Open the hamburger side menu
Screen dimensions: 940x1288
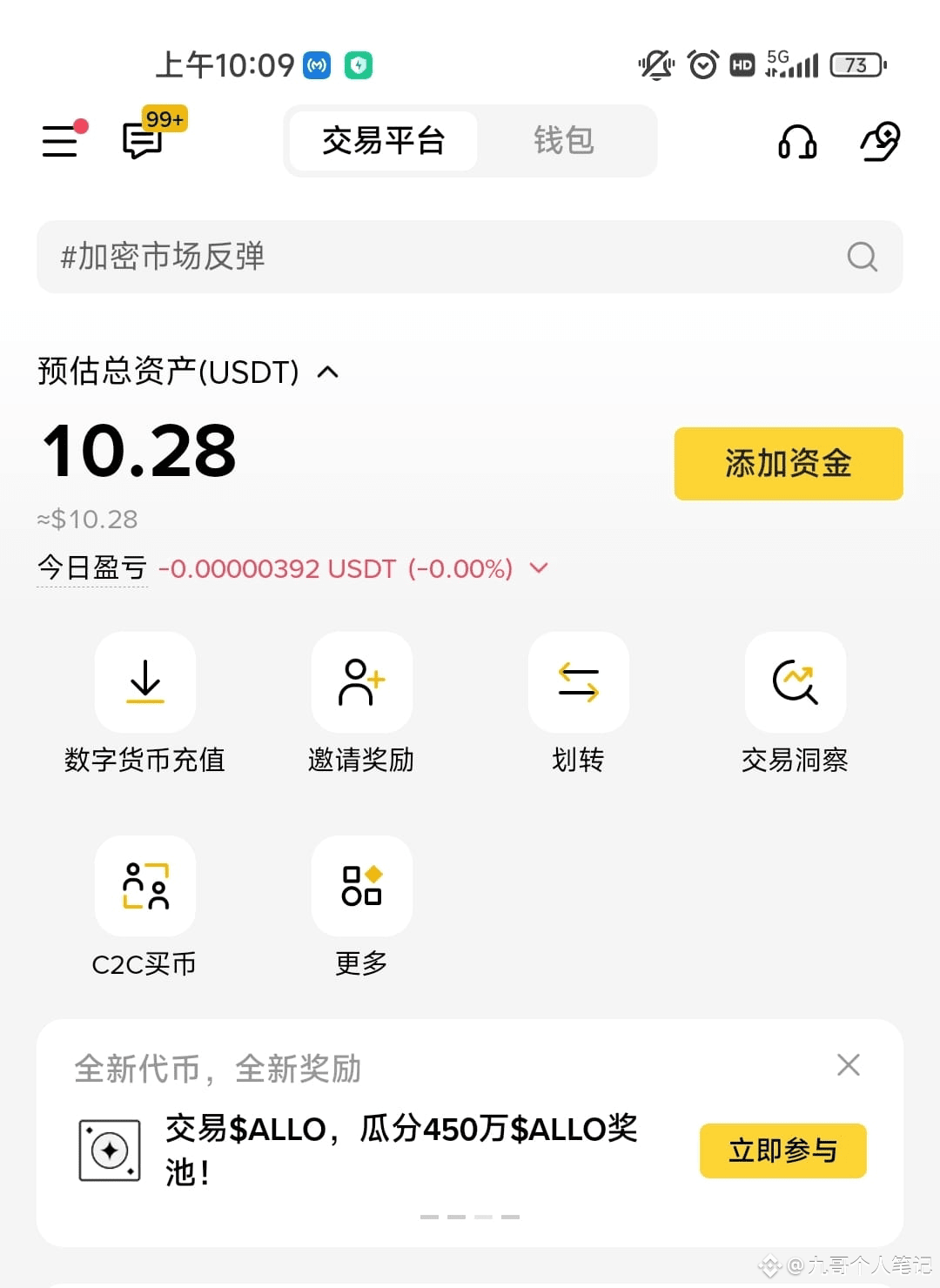tap(61, 141)
